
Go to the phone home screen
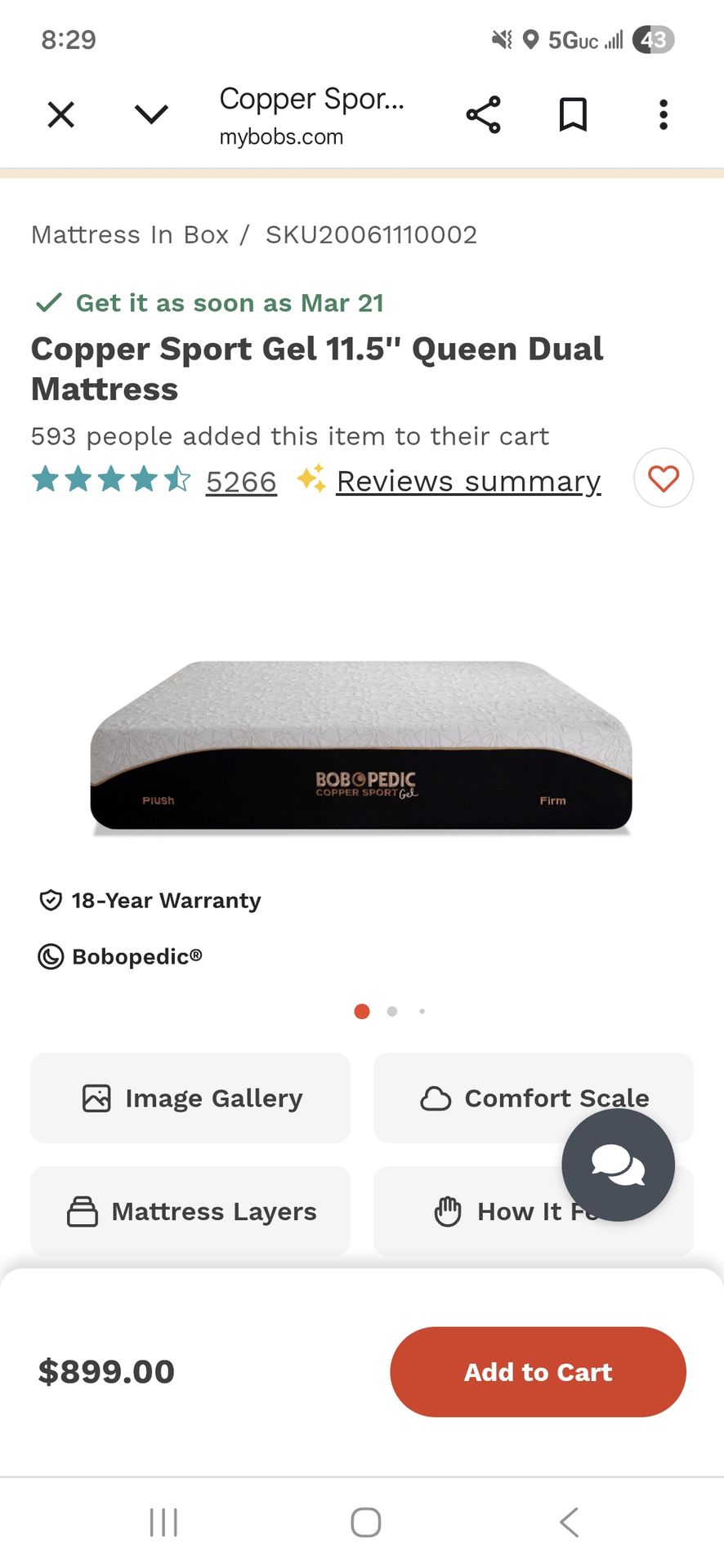[365, 1523]
